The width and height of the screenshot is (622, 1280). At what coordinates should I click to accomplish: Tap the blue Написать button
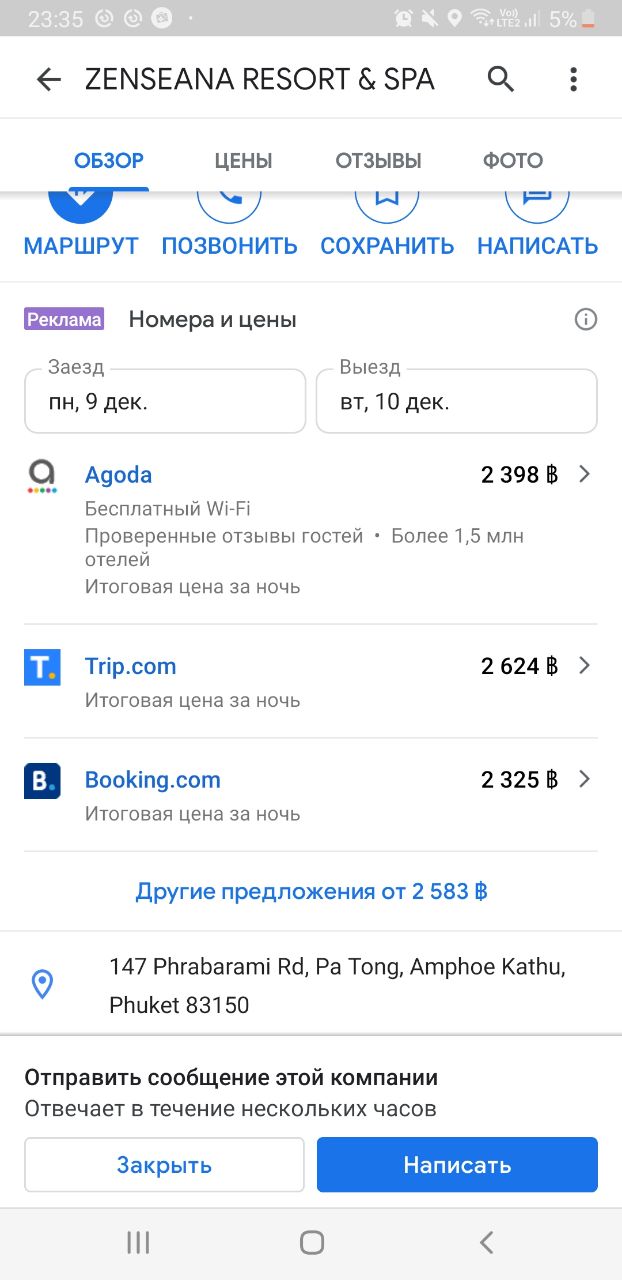[x=457, y=1165]
